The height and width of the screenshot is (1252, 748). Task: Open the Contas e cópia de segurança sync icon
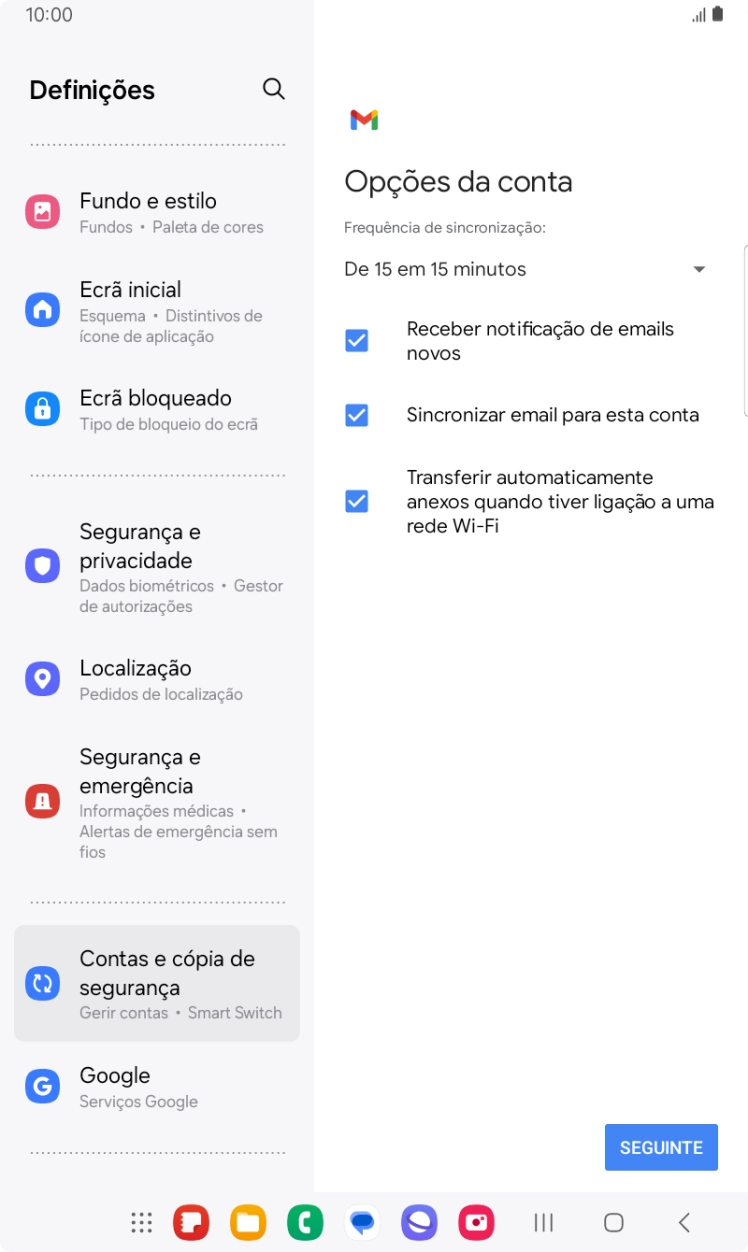pyautogui.click(x=42, y=983)
